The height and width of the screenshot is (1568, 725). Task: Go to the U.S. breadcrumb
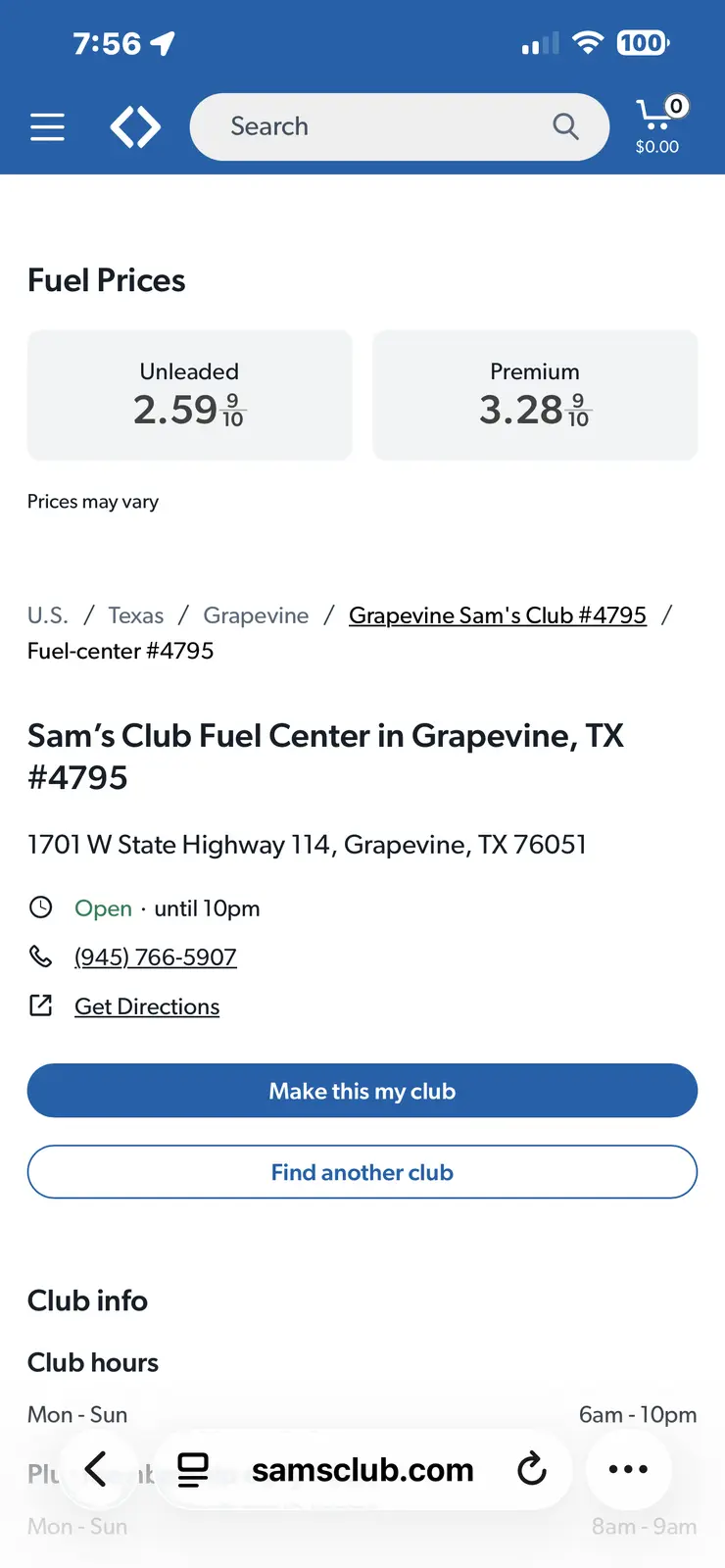click(x=48, y=615)
